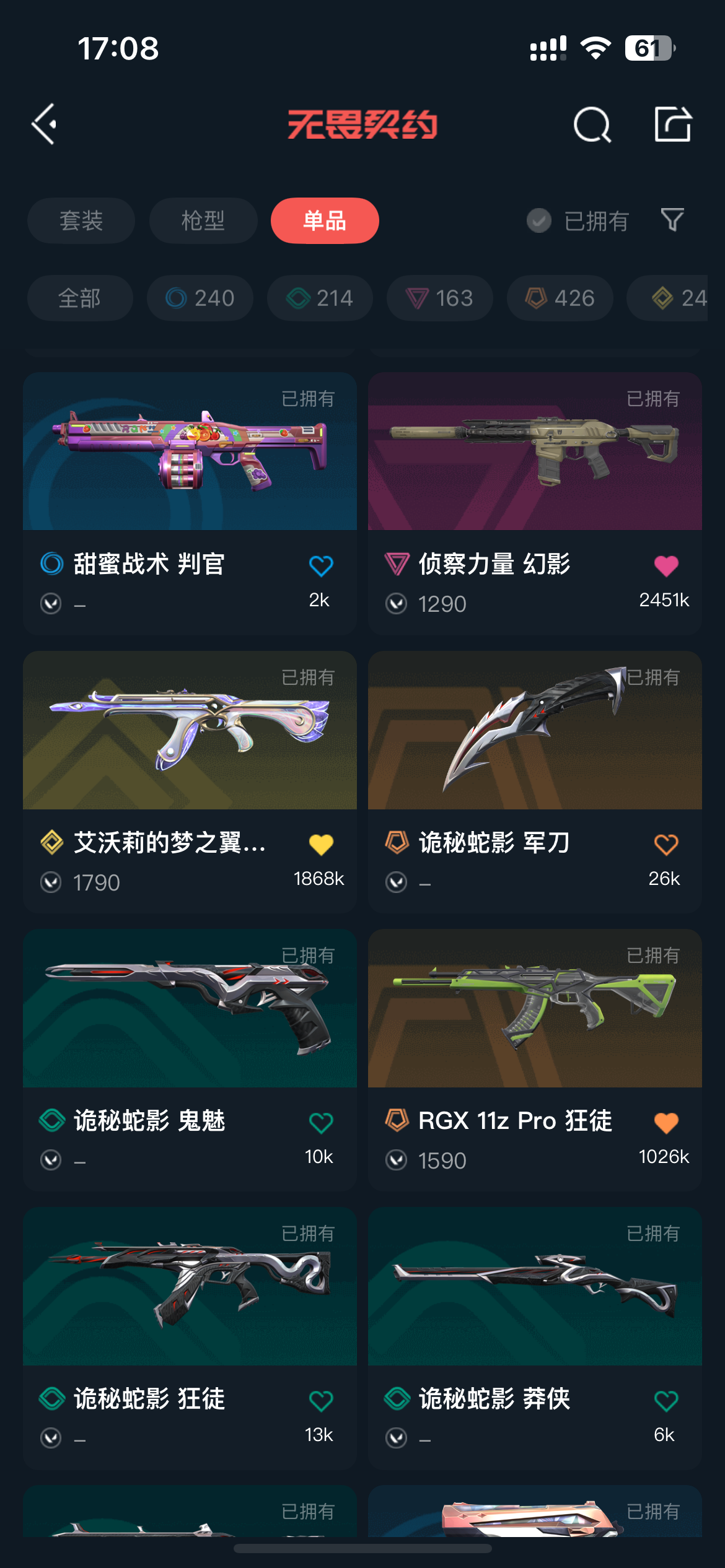
Task: Open the 艾沃莉的梦之翼 skin card
Action: tap(190, 782)
